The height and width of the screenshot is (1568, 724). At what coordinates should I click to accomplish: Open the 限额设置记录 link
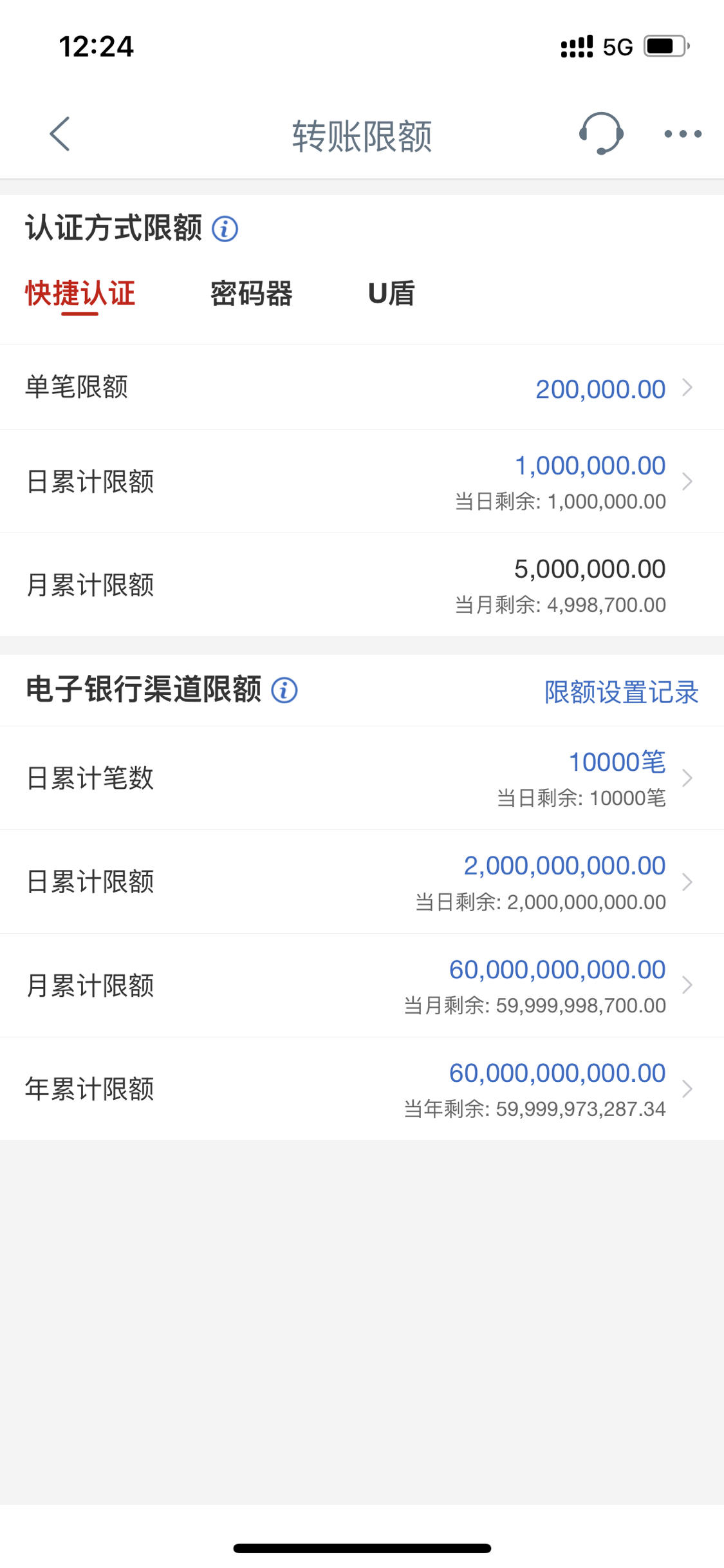621,692
